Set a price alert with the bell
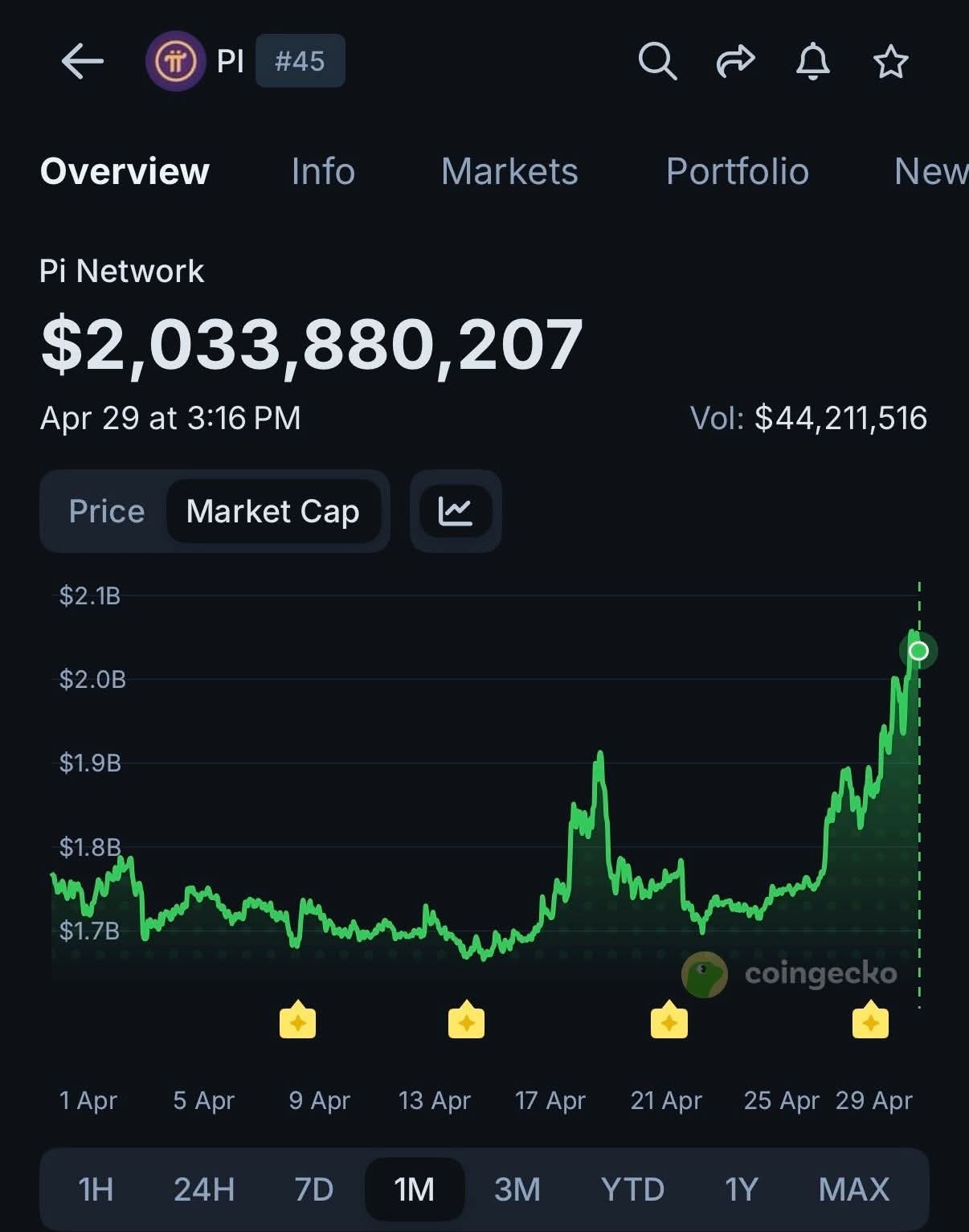The width and height of the screenshot is (969, 1232). (x=812, y=61)
